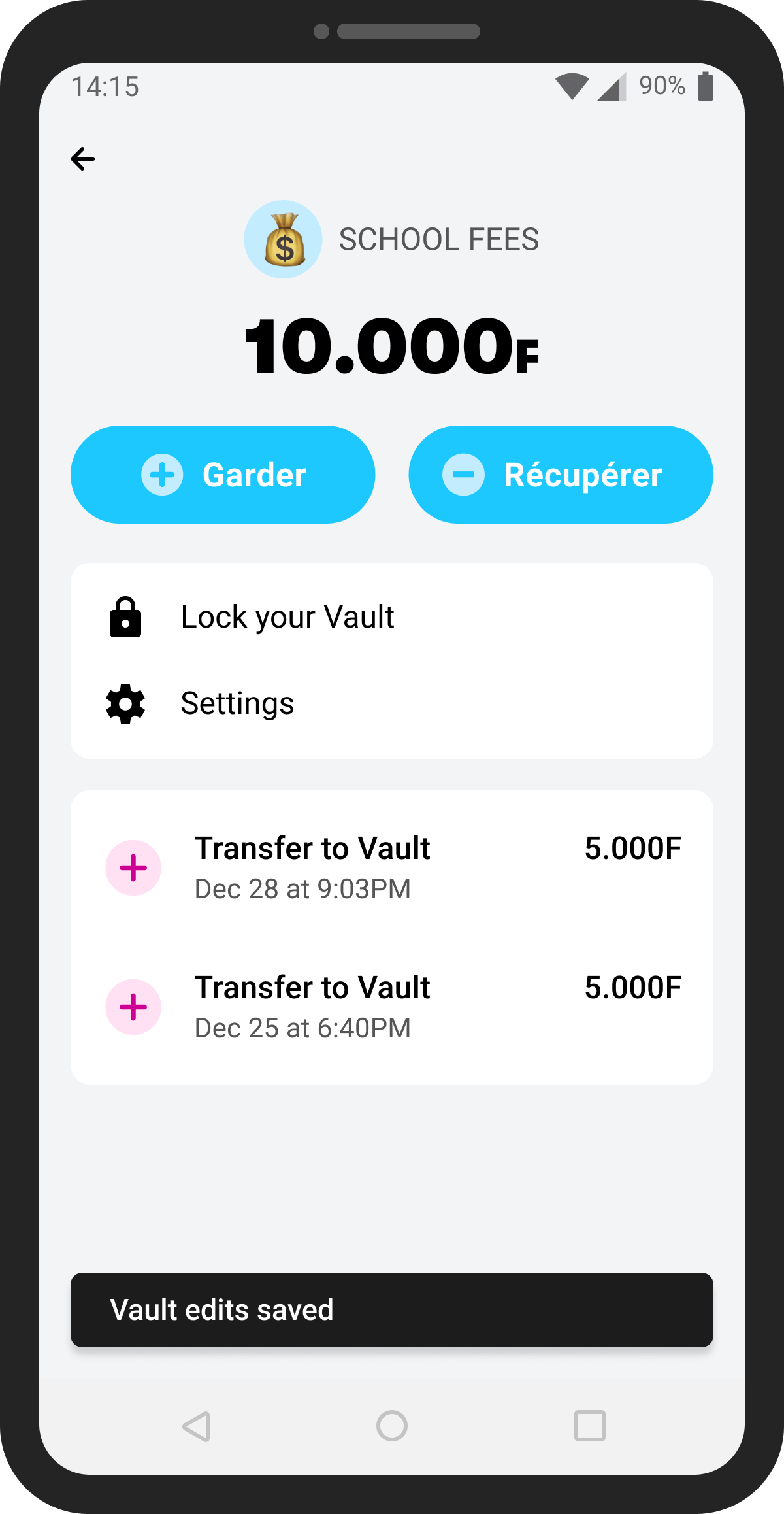This screenshot has width=784, height=1514.
Task: Tap the back arrow at top left
Action: [x=83, y=158]
